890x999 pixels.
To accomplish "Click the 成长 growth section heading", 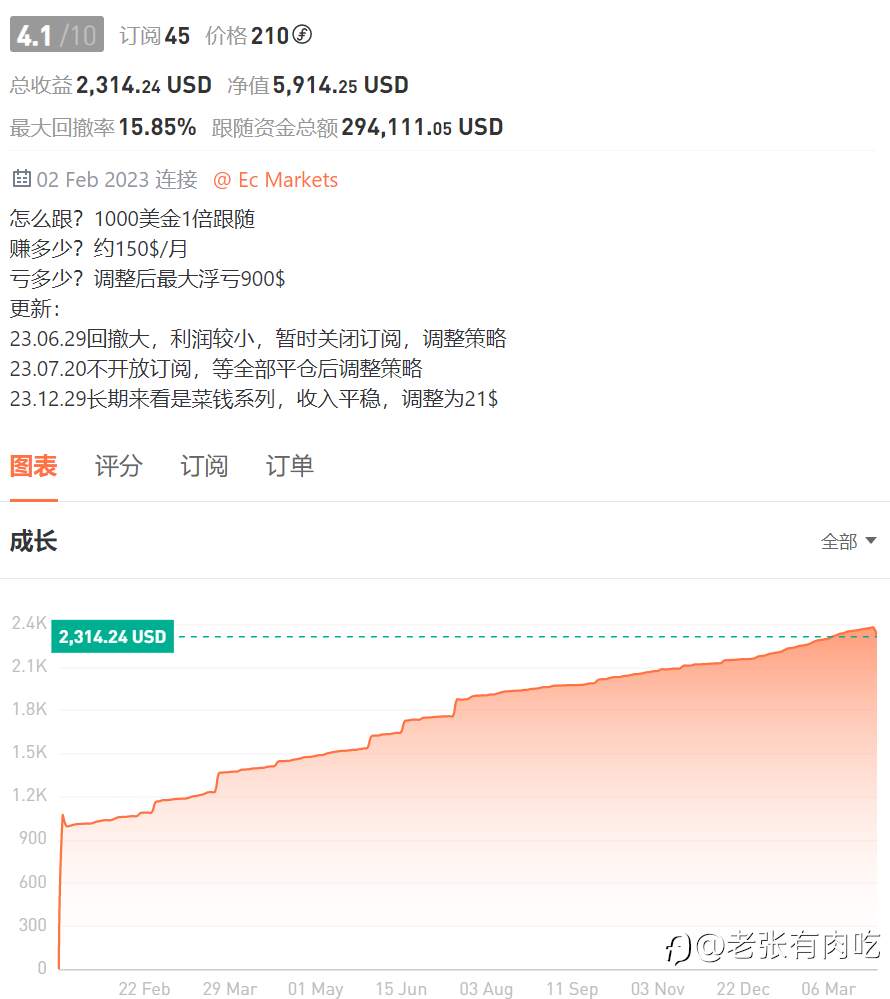I will pos(33,541).
